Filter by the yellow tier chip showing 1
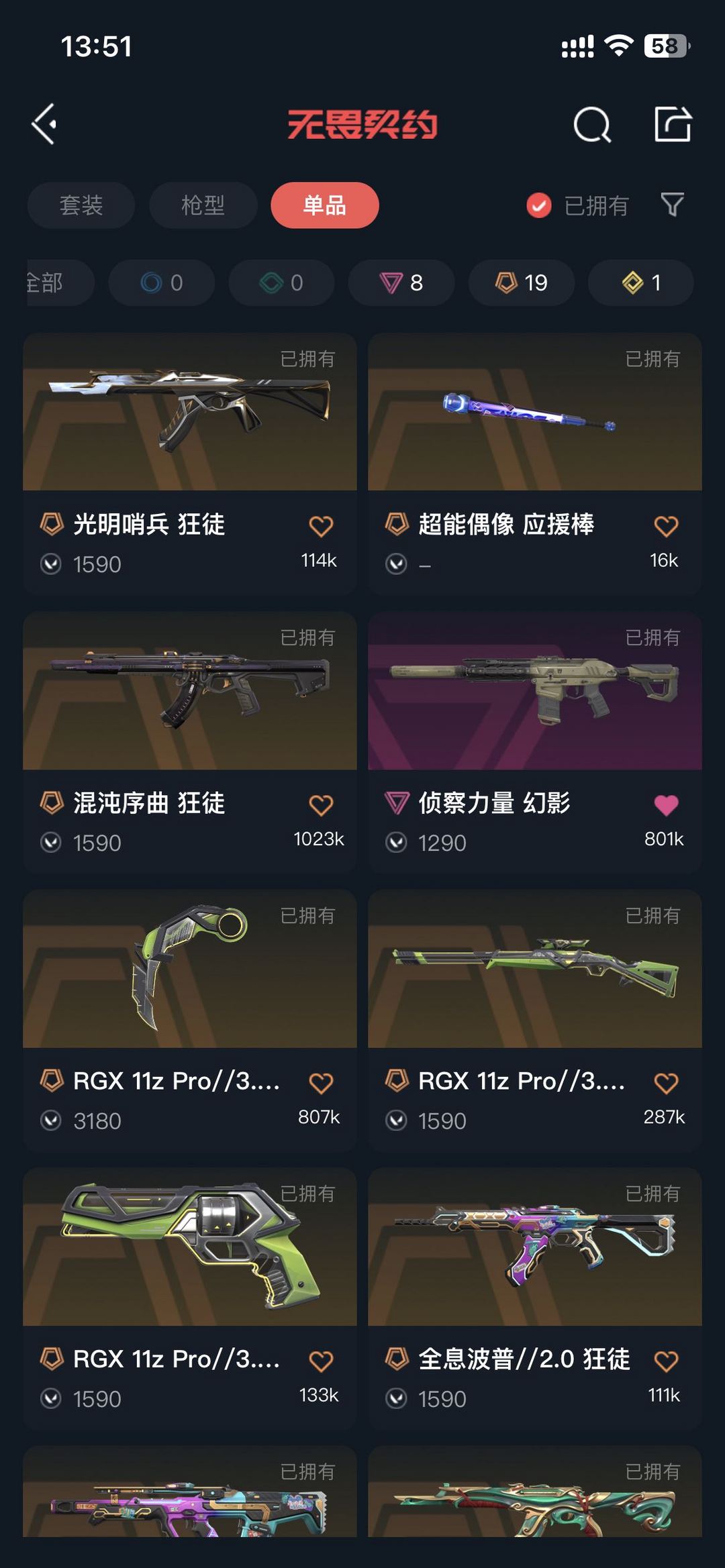Screen dimensions: 725x1568 coord(641,282)
